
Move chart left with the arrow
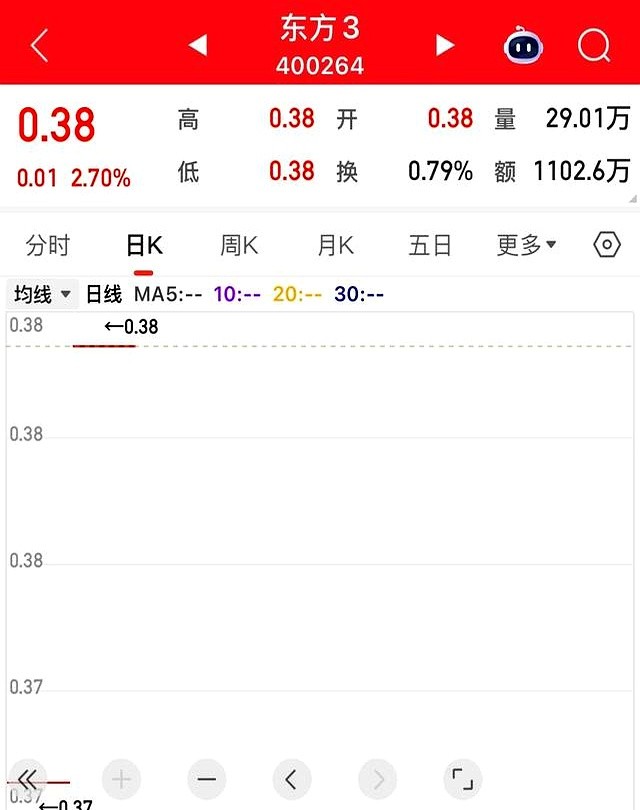pos(291,779)
